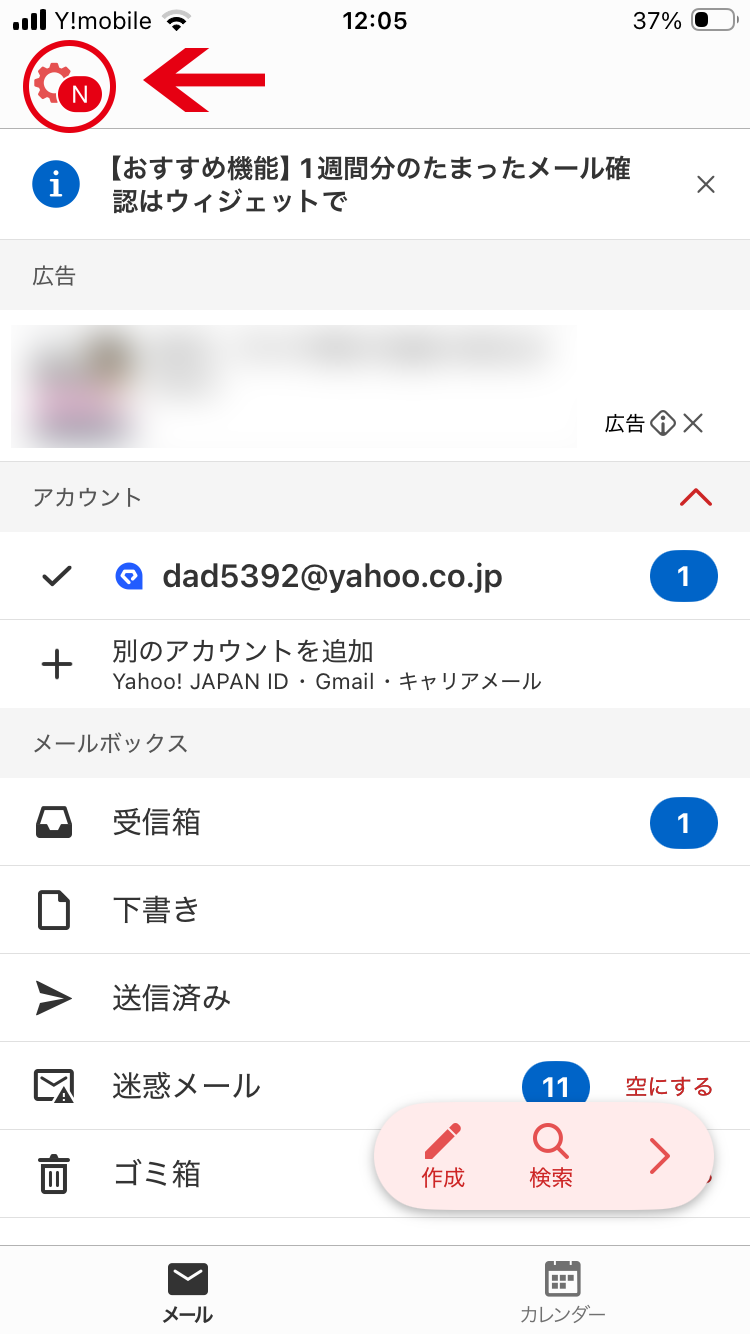Tap 検索 to search mail
750x1334 pixels.
pyautogui.click(x=551, y=1156)
